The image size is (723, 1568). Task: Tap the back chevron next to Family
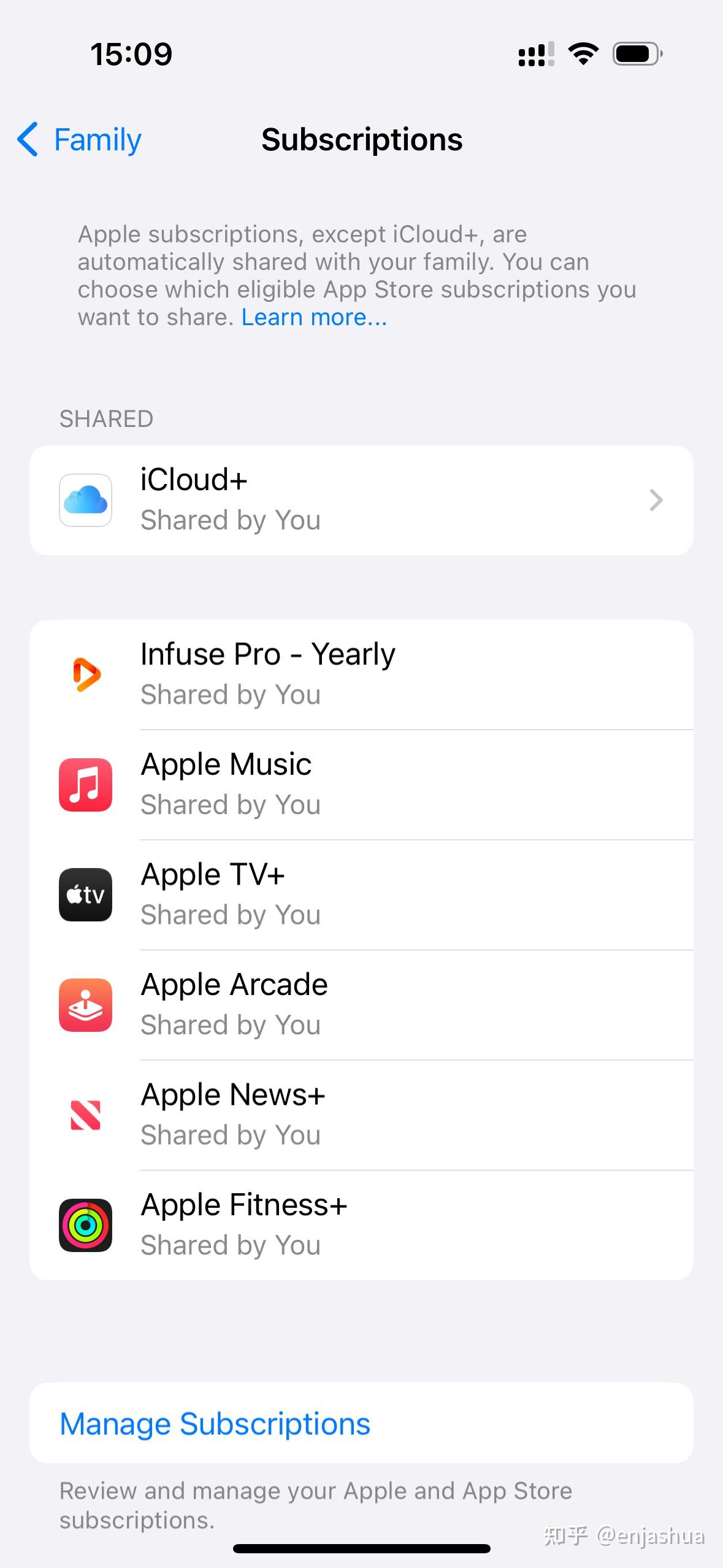(x=27, y=140)
